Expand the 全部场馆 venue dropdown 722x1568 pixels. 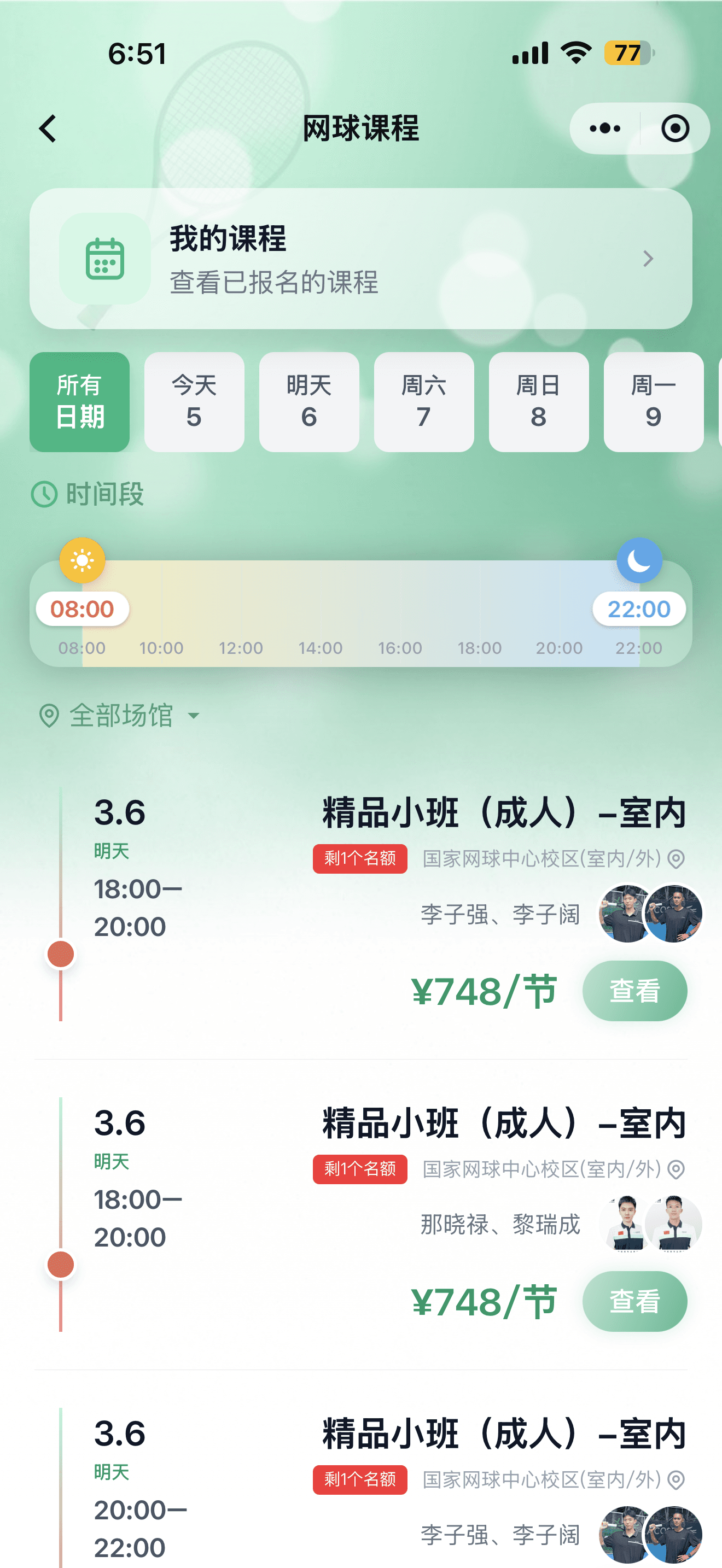[x=195, y=717]
